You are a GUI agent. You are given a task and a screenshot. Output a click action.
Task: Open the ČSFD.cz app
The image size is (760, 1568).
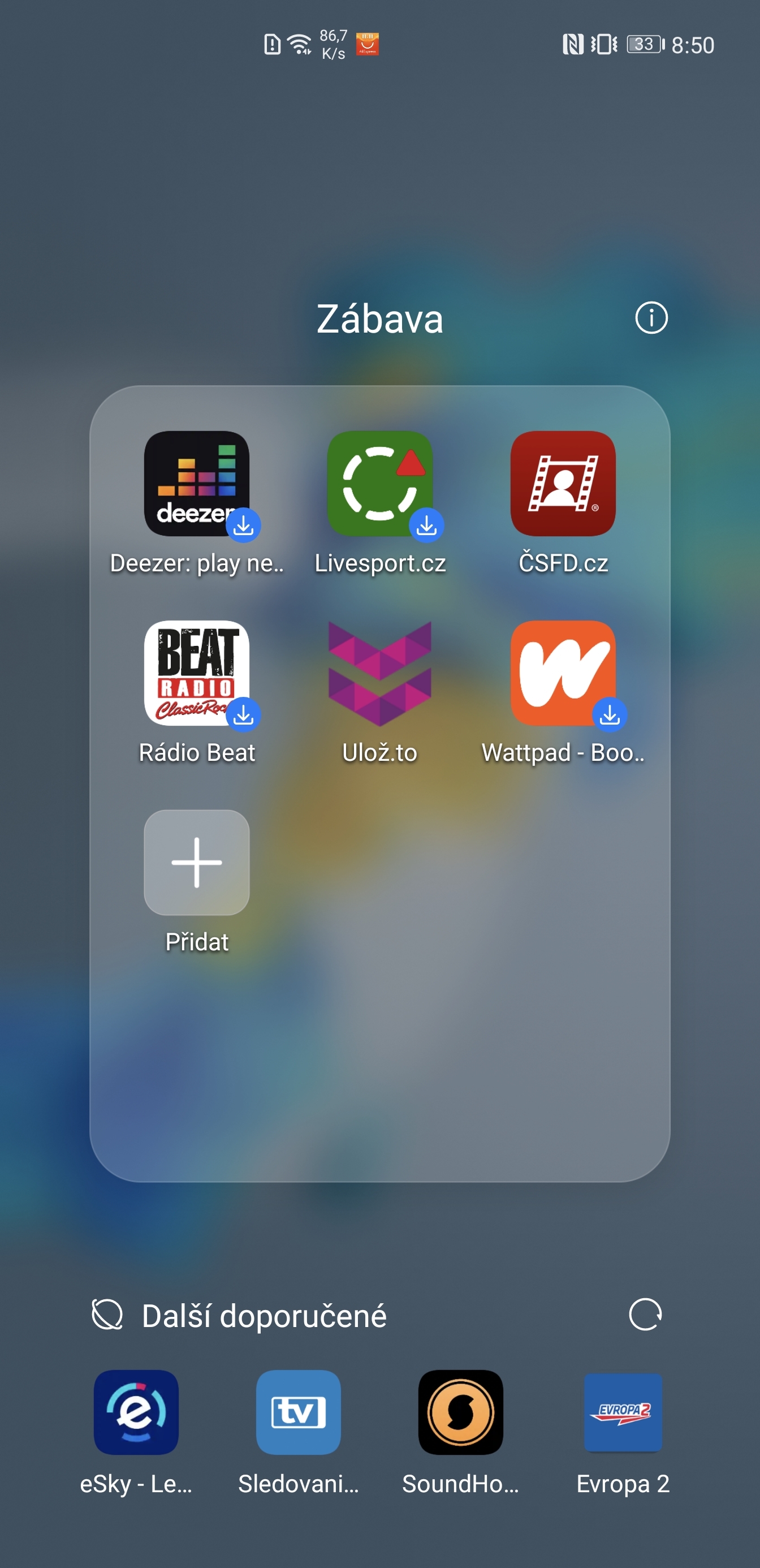point(563,484)
